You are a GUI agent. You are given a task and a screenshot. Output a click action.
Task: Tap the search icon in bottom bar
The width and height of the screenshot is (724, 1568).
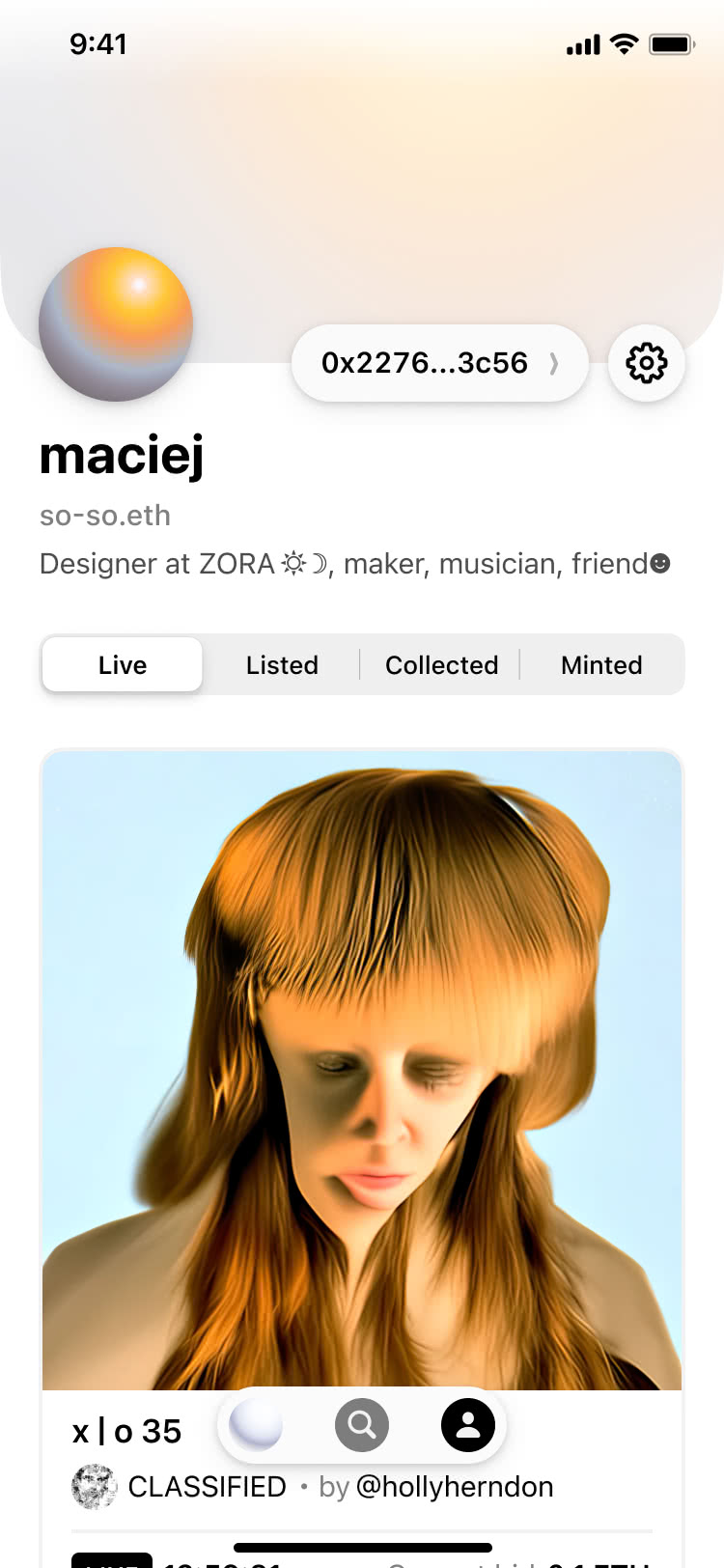pyautogui.click(x=362, y=1424)
